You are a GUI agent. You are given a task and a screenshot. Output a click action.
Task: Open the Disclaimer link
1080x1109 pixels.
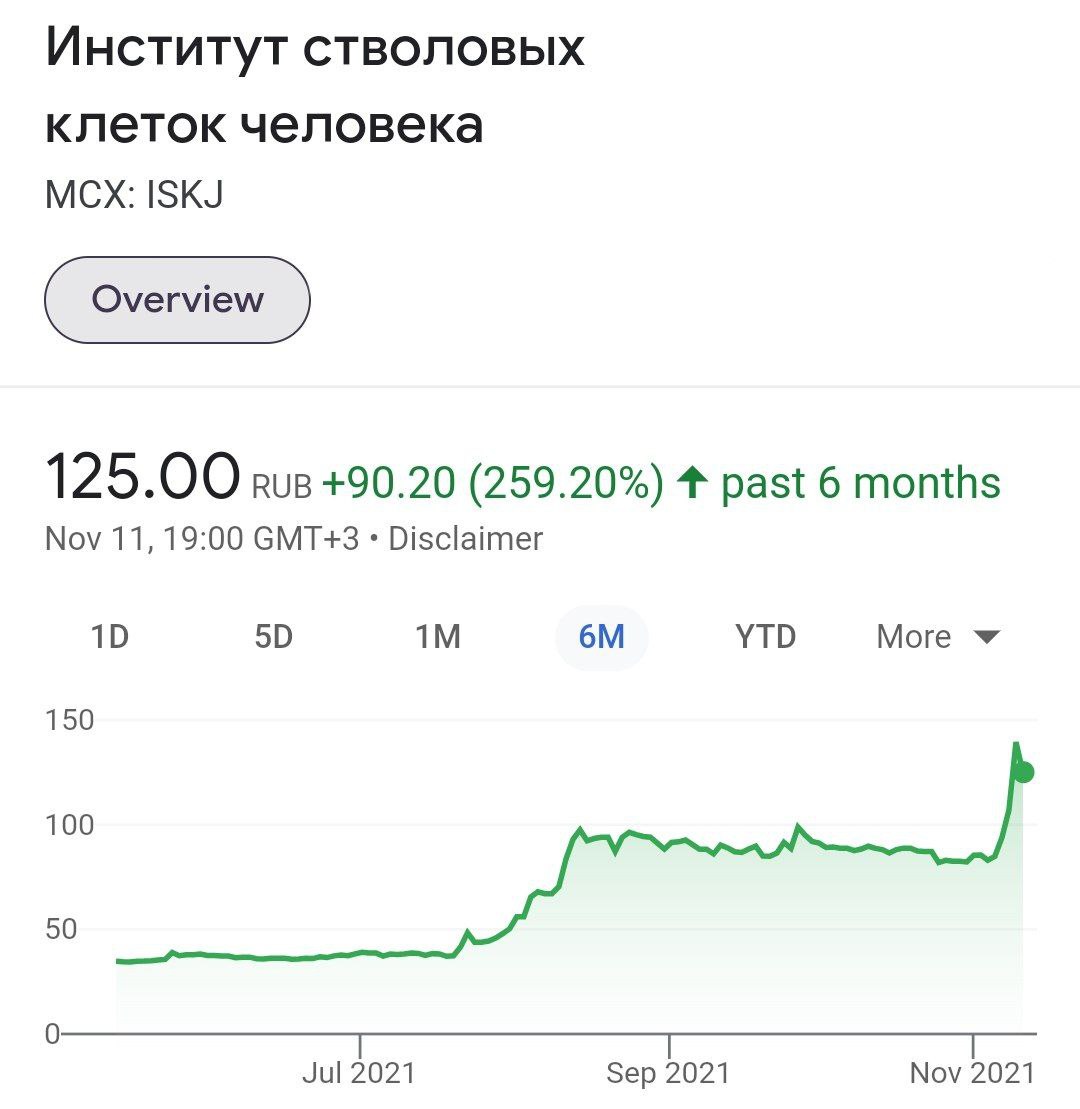466,538
